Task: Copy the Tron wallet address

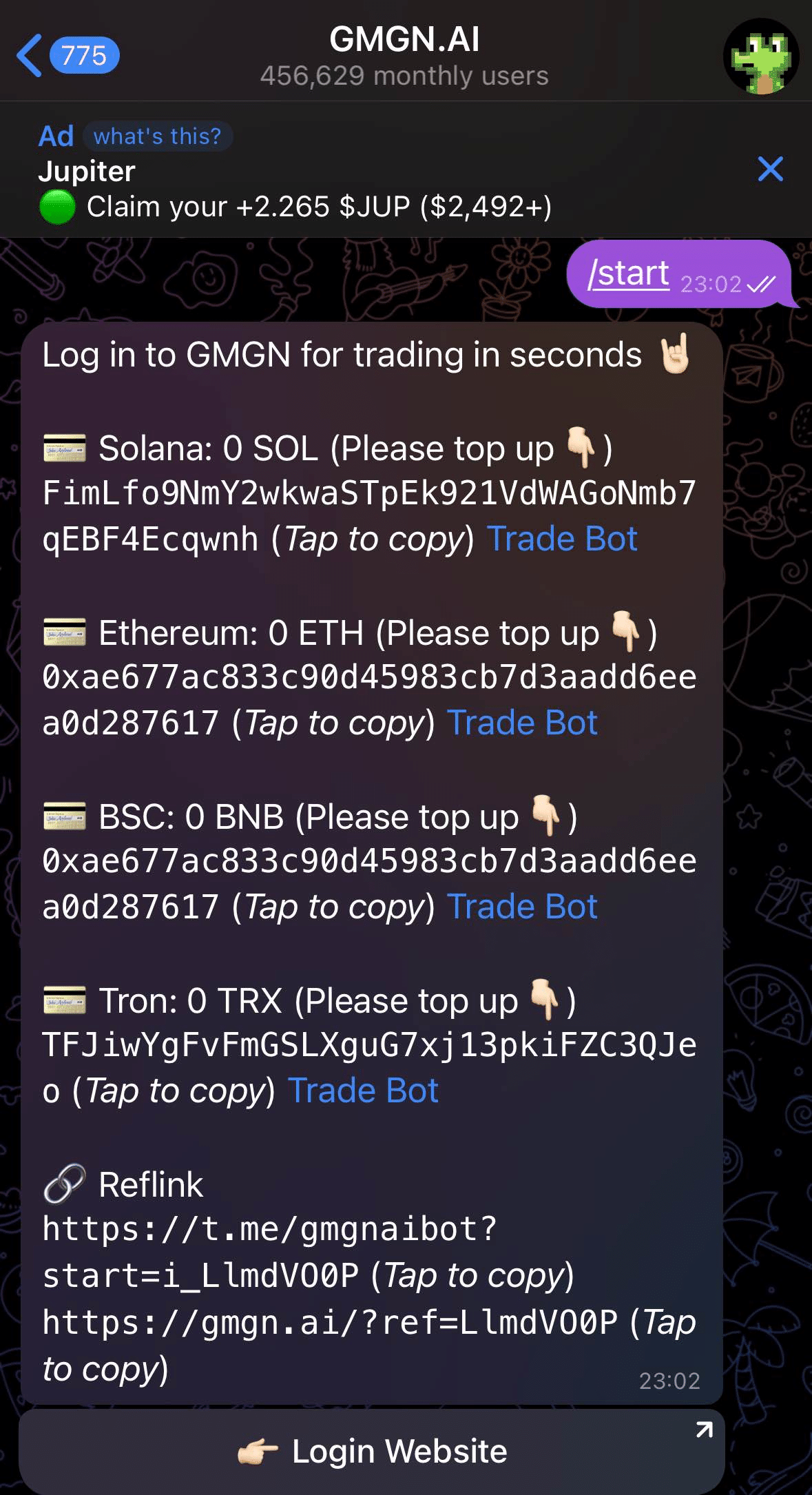Action: [x=368, y=1046]
